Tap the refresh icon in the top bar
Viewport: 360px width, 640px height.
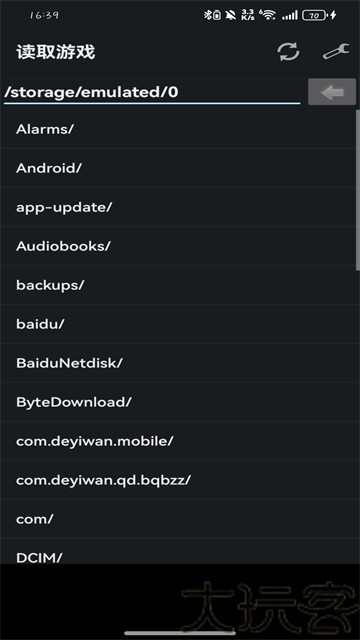pyautogui.click(x=289, y=52)
